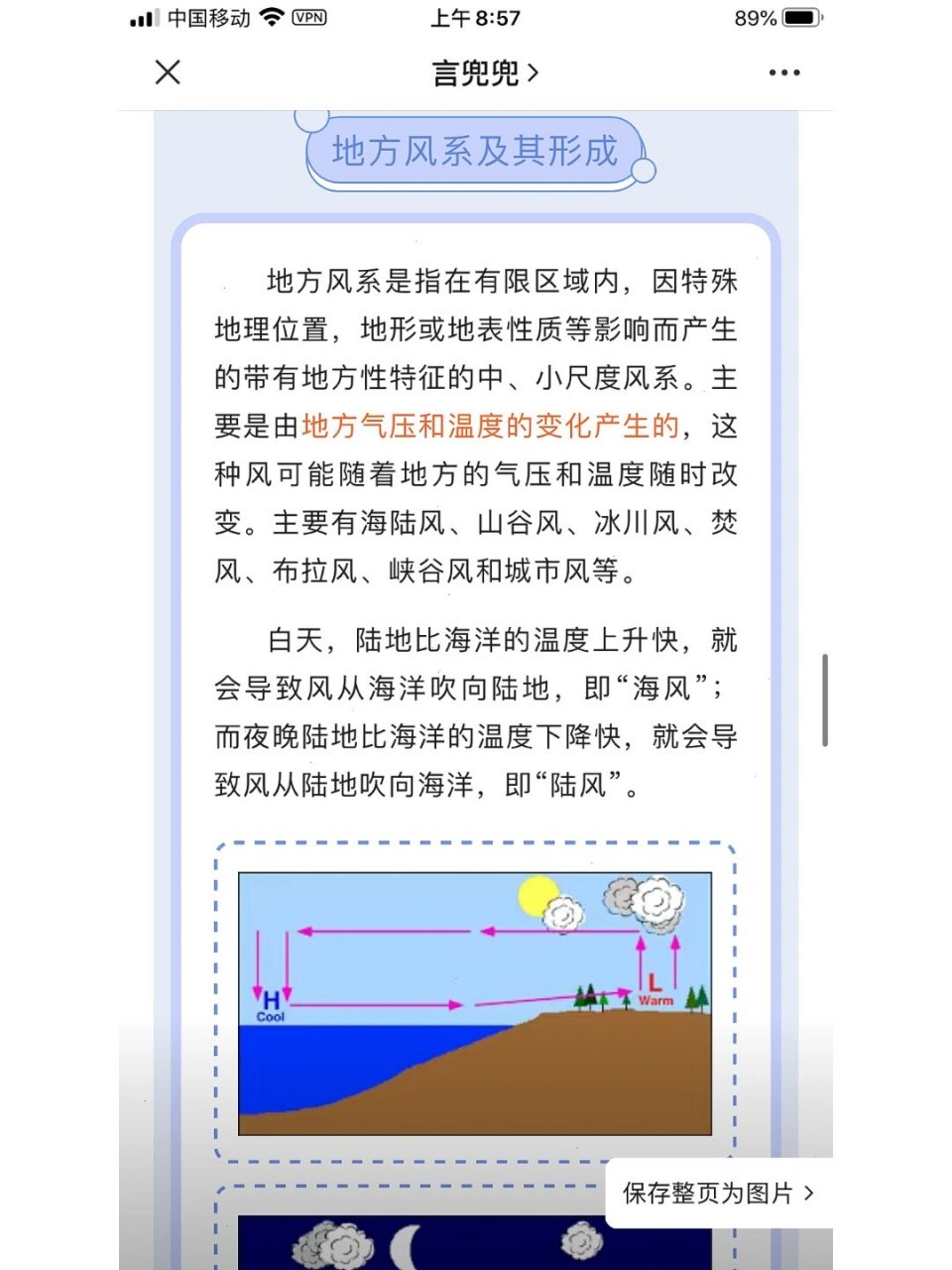Tap the sea breeze circulation diagram
Image resolution: width=952 pixels, height=1270 pixels.
point(475,1002)
